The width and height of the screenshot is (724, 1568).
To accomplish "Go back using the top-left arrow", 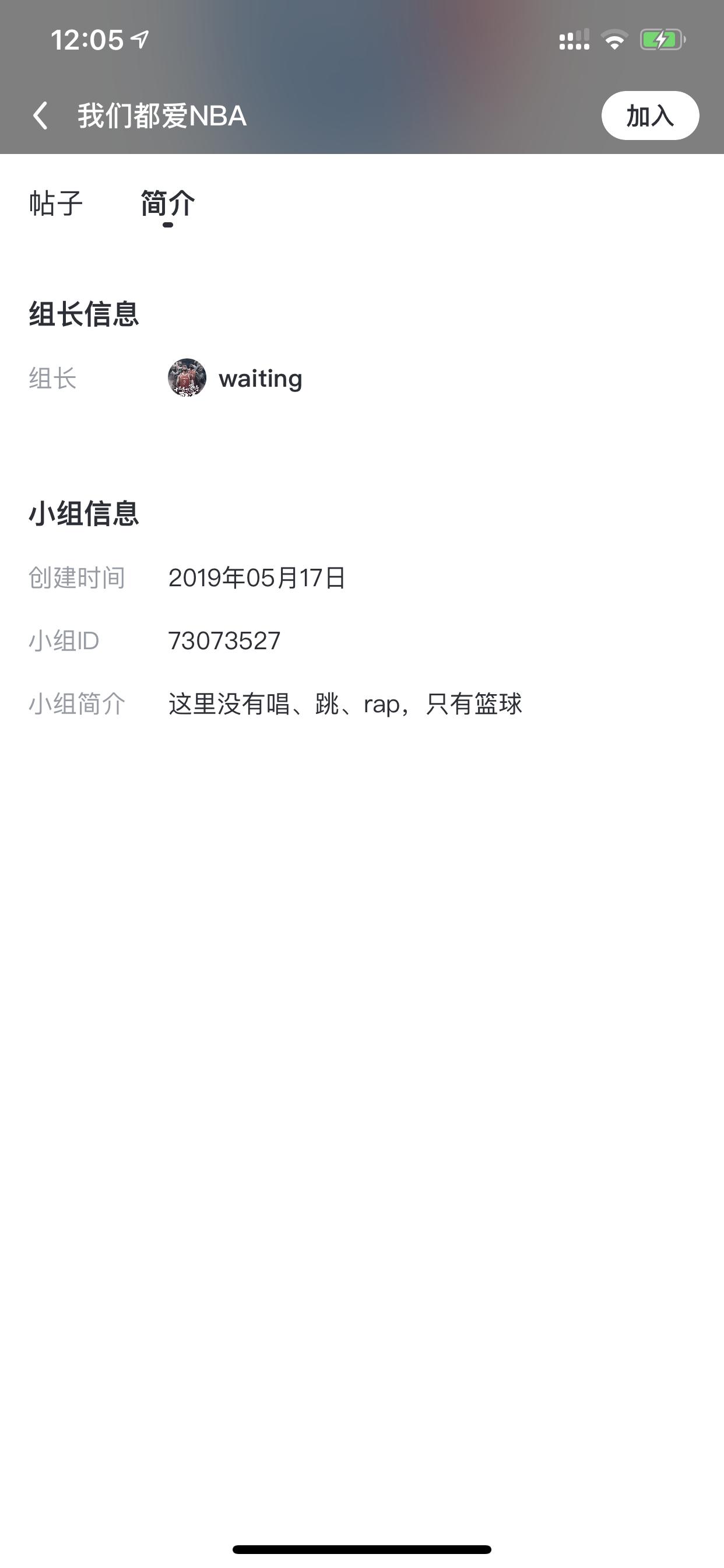I will tap(40, 116).
